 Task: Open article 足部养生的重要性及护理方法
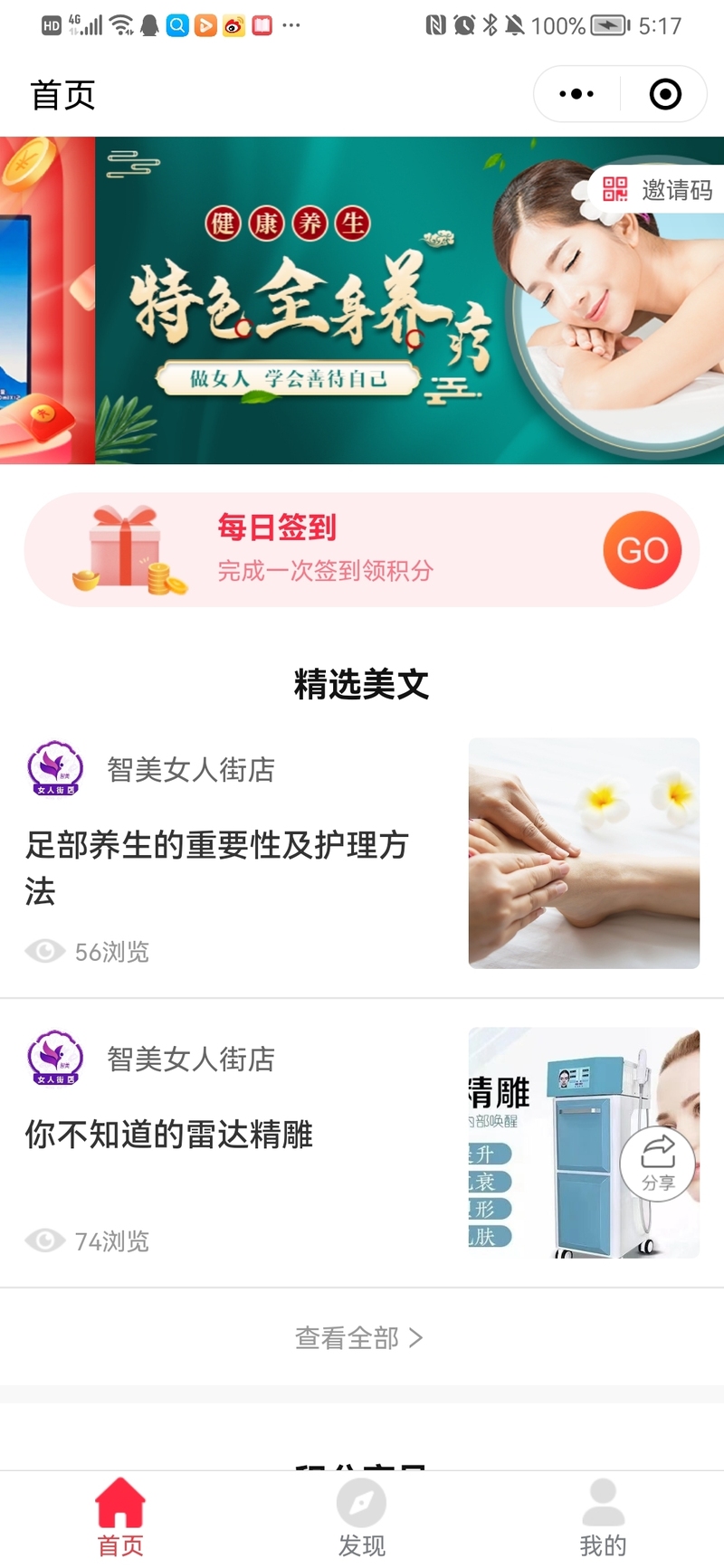(217, 866)
